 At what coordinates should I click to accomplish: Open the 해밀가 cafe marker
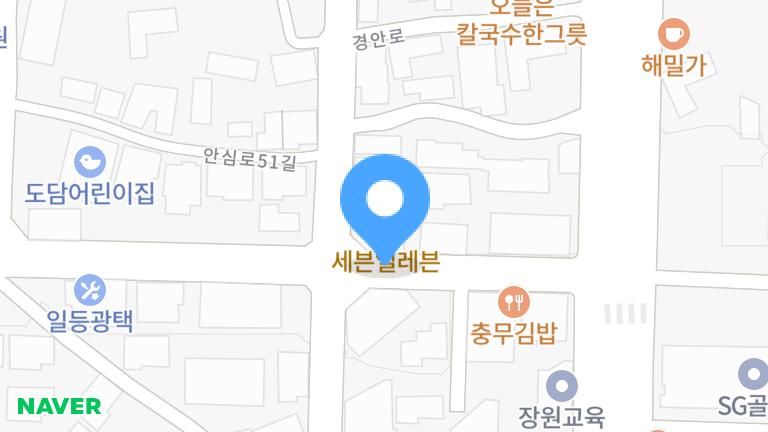click(x=675, y=35)
